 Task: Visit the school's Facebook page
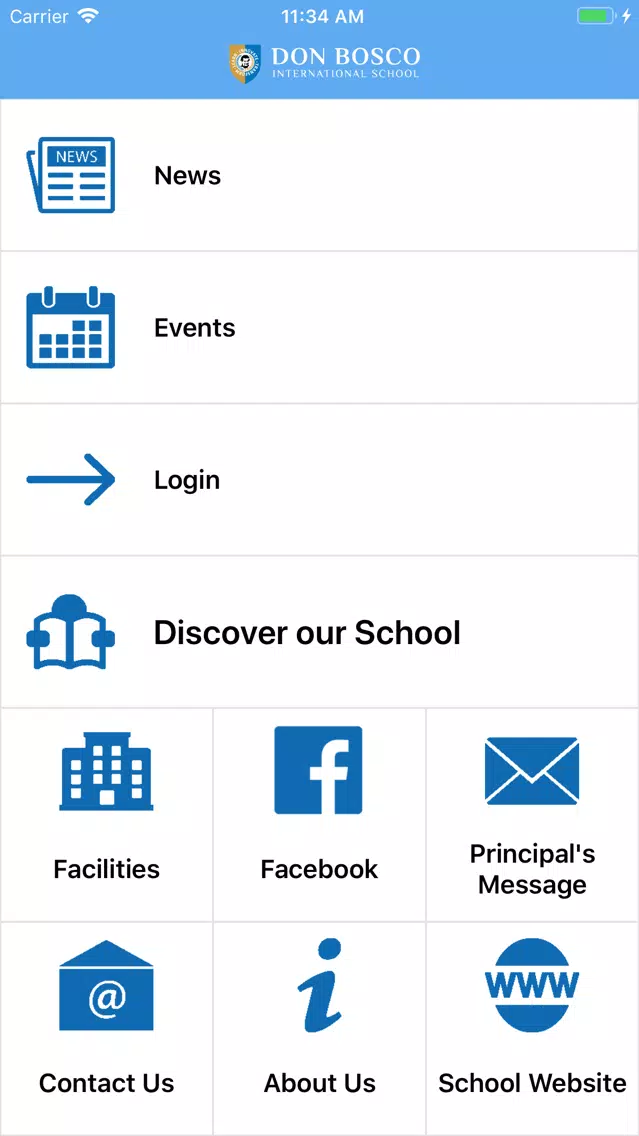pyautogui.click(x=320, y=815)
